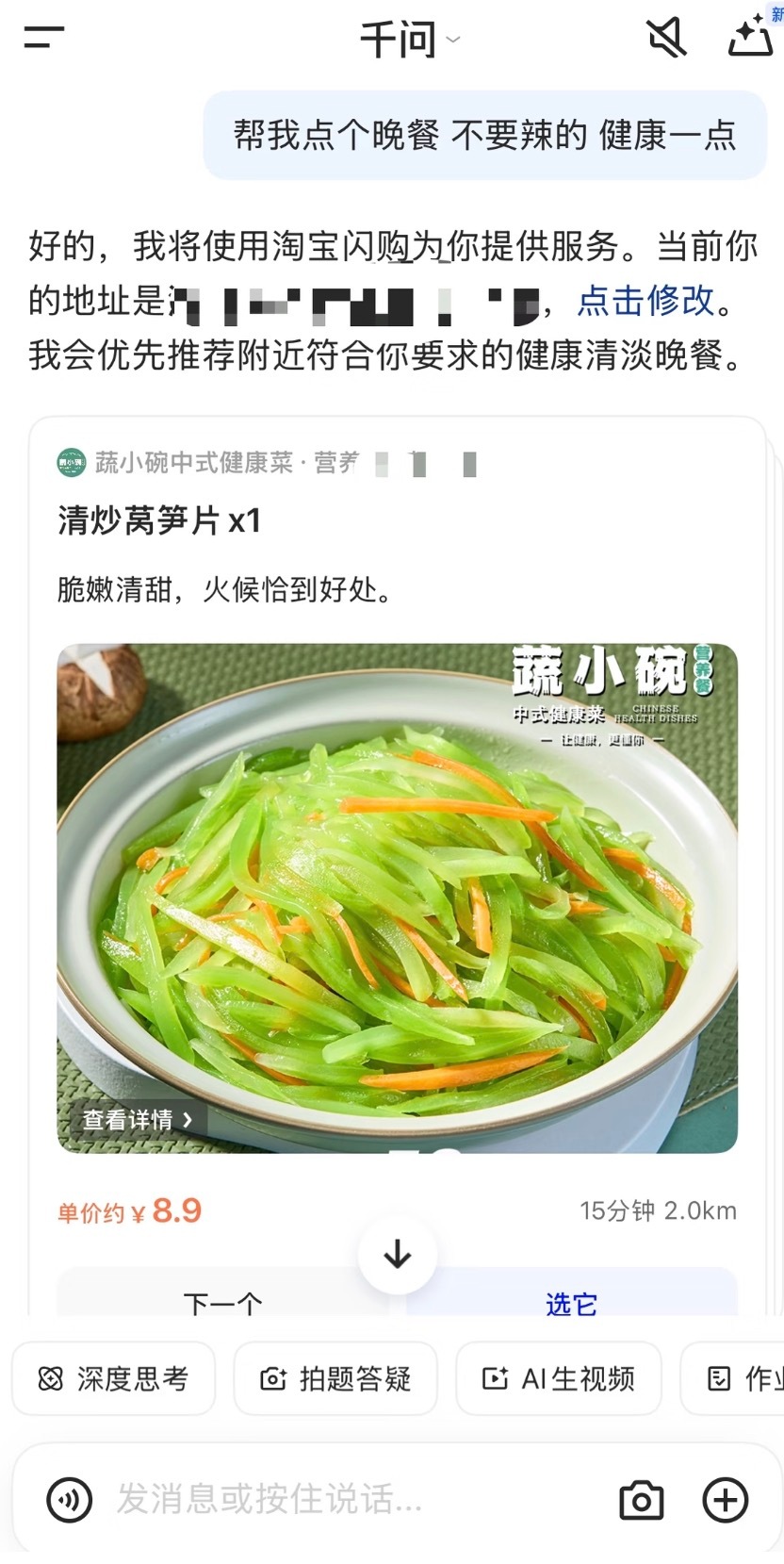The width and height of the screenshot is (784, 1564).
Task: Click 点击修改 to change the delivery address
Action: pyautogui.click(x=649, y=302)
